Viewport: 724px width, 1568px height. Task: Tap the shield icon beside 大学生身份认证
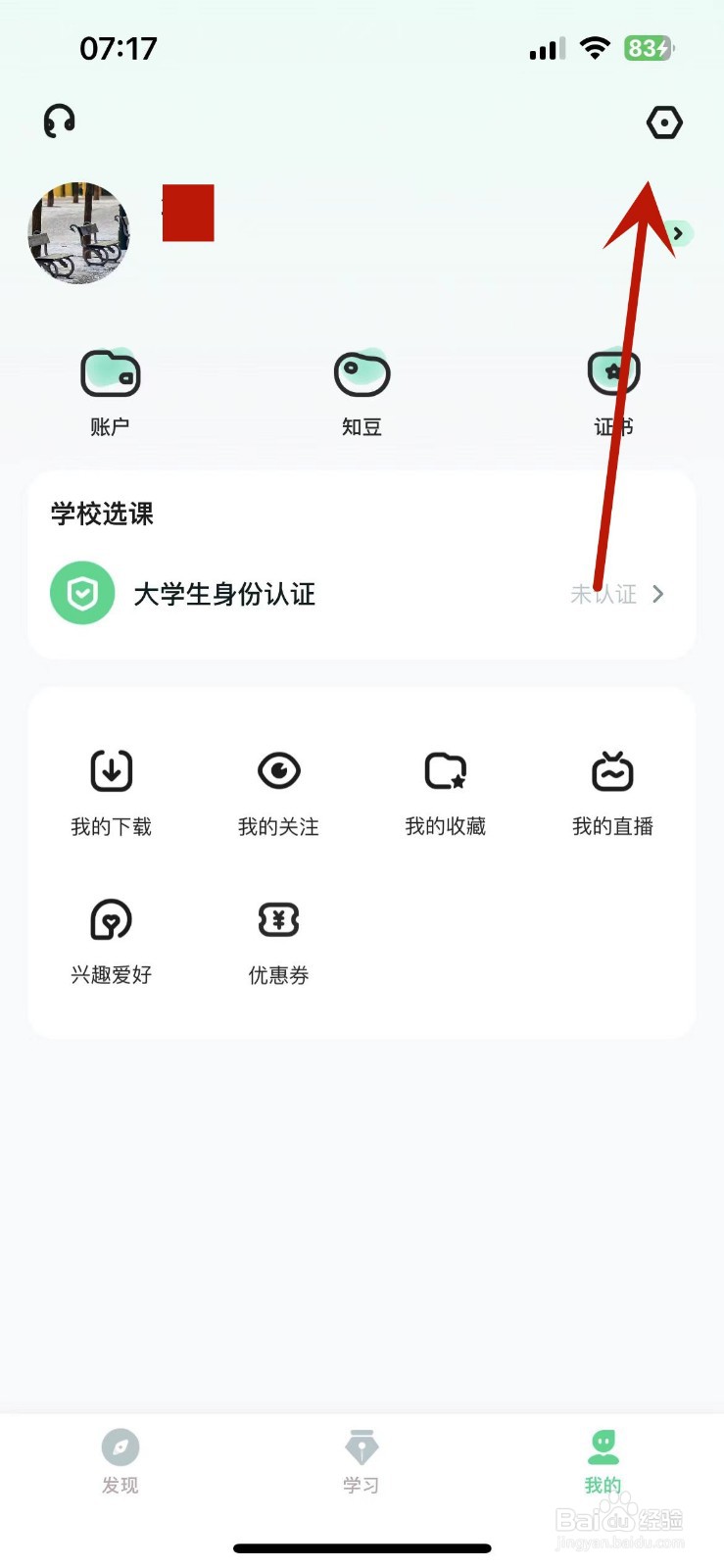(81, 593)
